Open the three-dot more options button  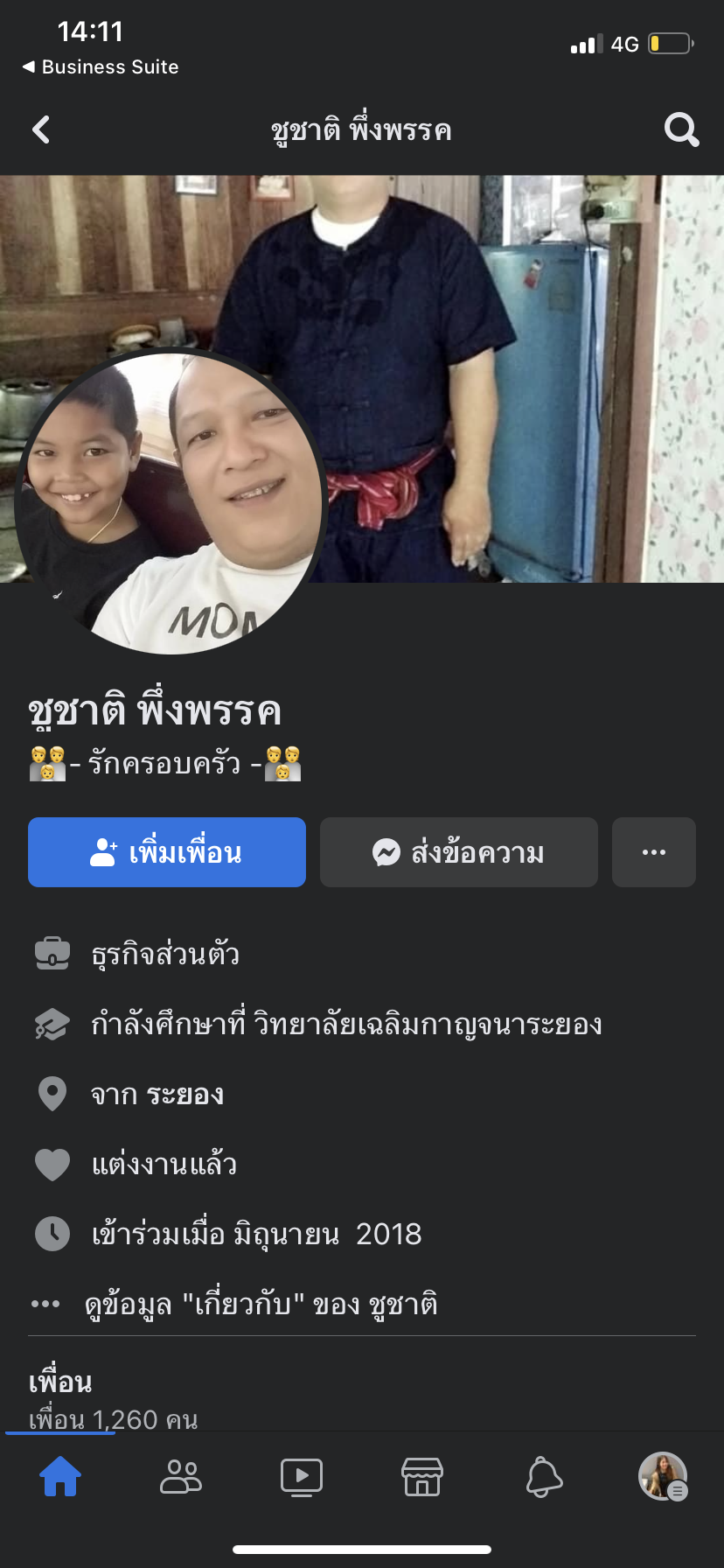(x=654, y=852)
